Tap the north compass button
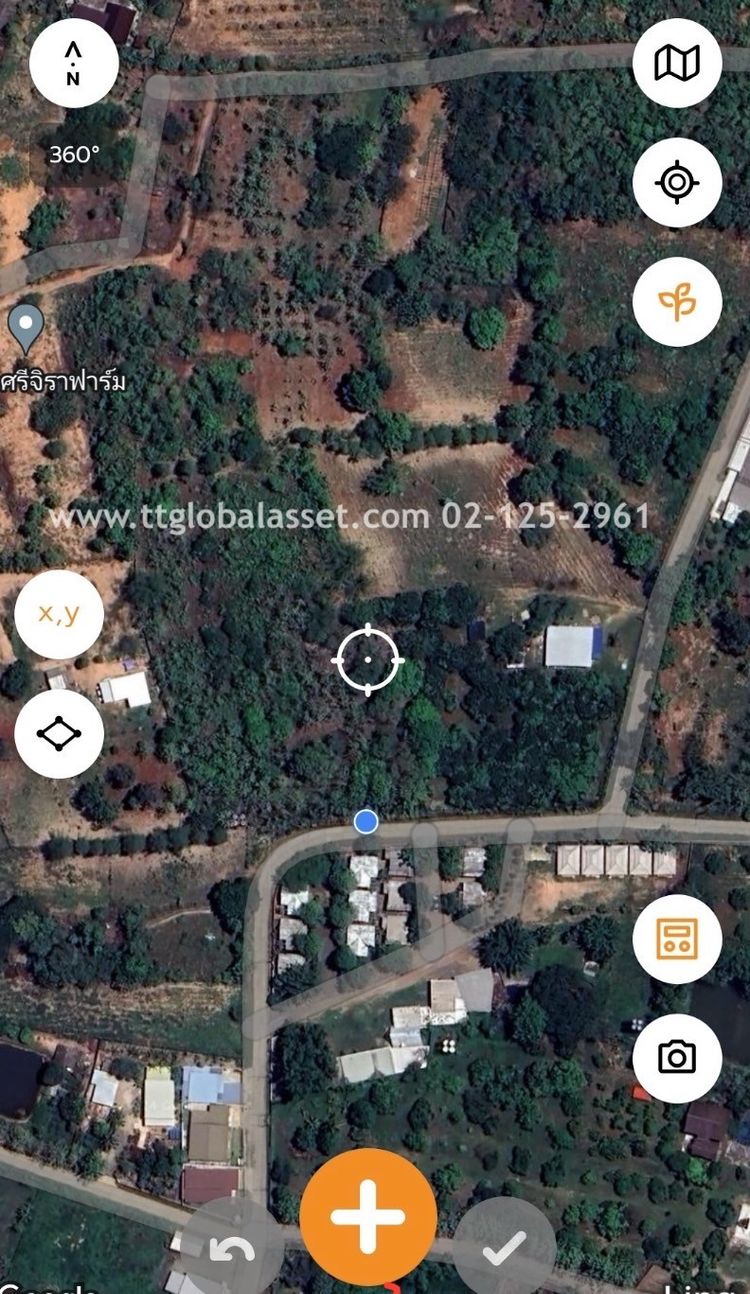The image size is (750, 1294). click(x=74, y=63)
